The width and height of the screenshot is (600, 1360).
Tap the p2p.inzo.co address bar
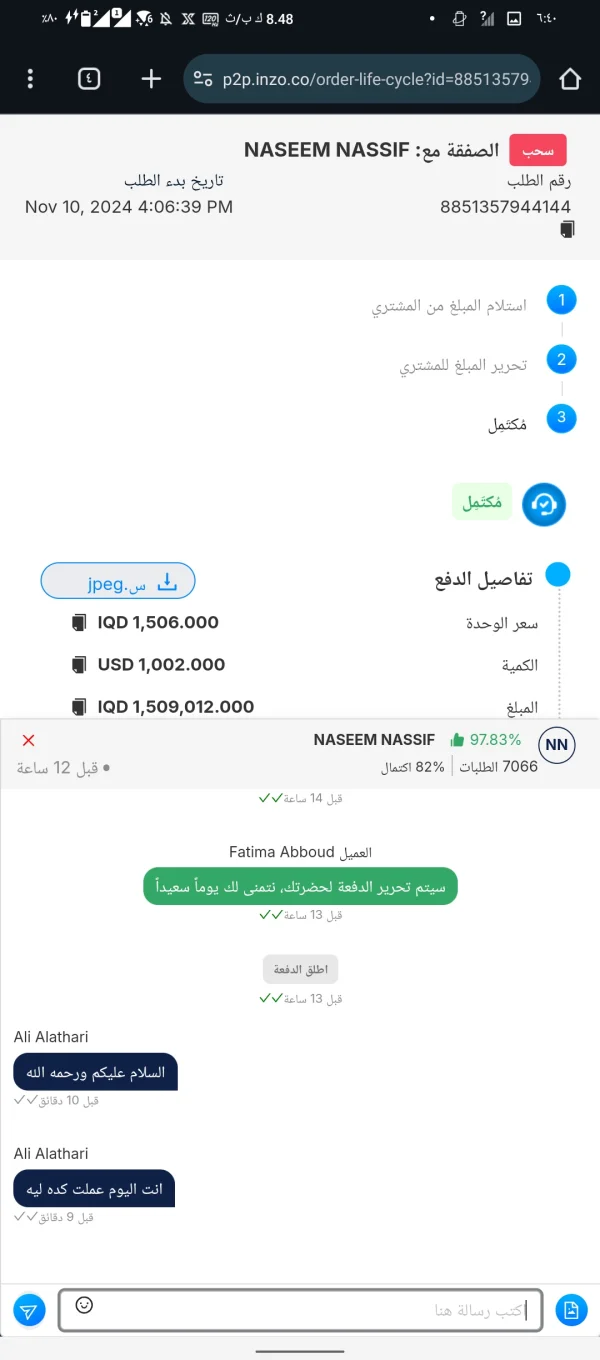pos(362,79)
